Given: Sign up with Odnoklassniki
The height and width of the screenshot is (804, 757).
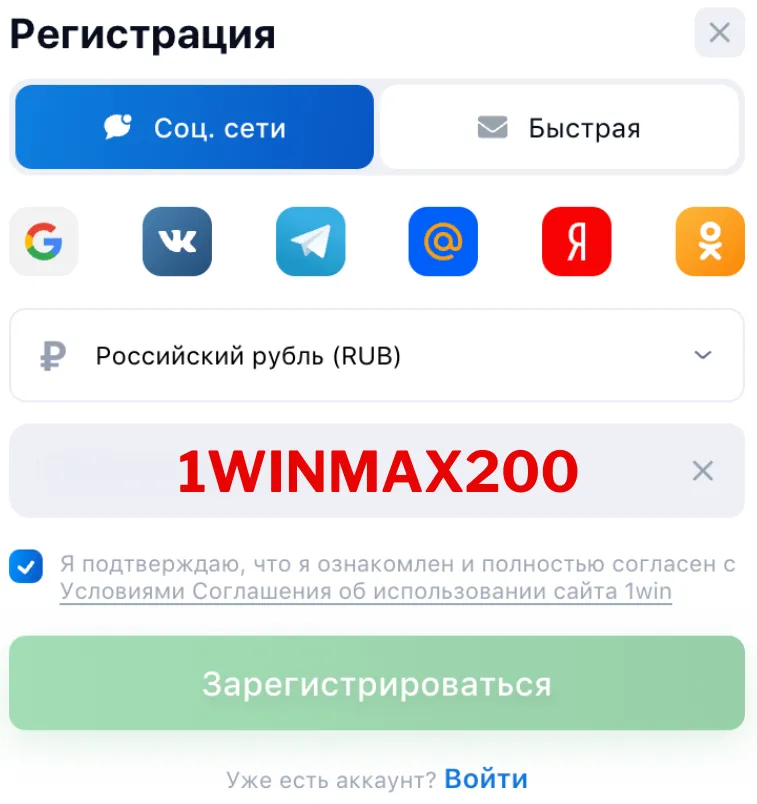Looking at the screenshot, I should click(x=710, y=241).
